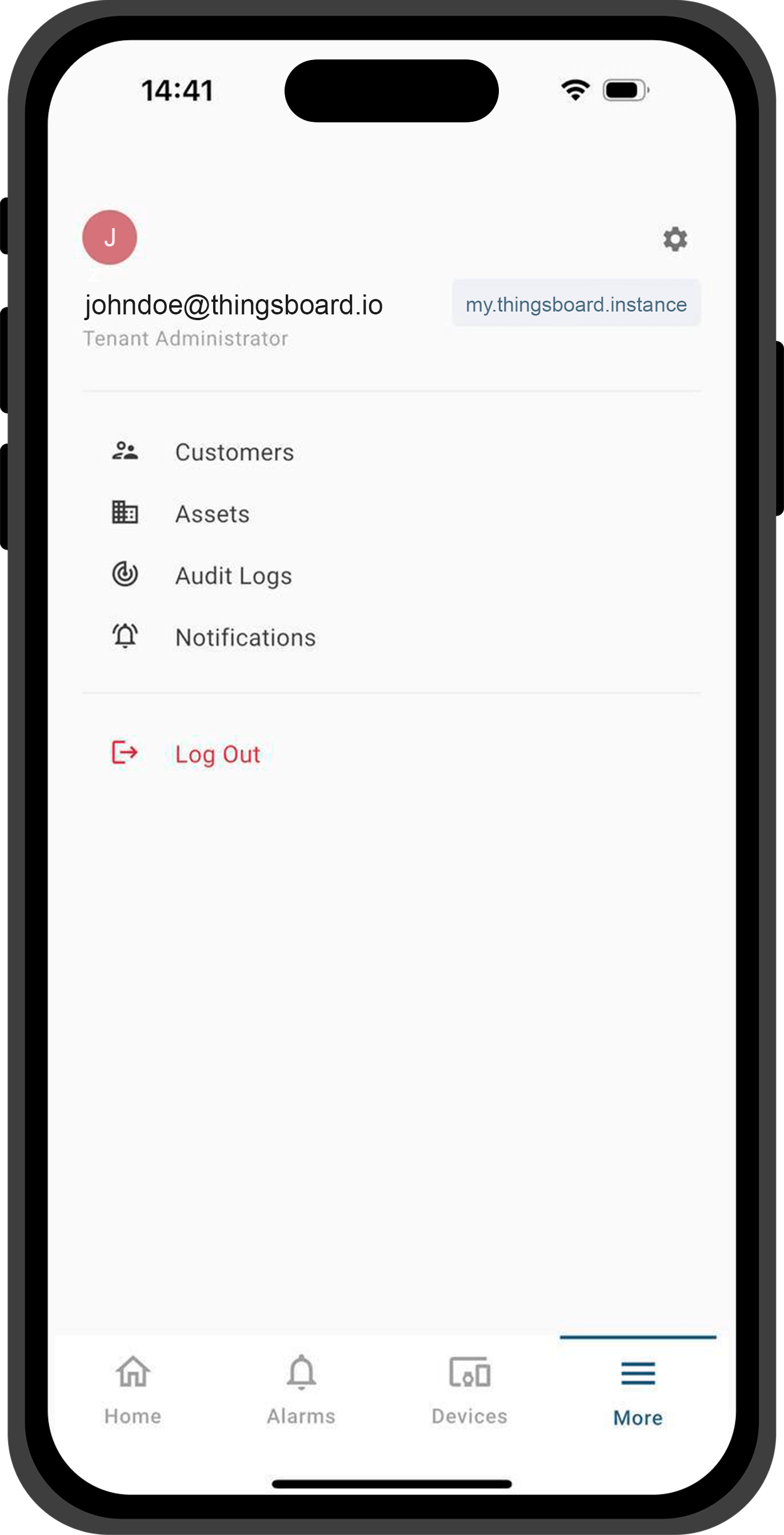Open the Audit Logs menu entry
Image resolution: width=784 pixels, height=1535 pixels.
pos(233,575)
